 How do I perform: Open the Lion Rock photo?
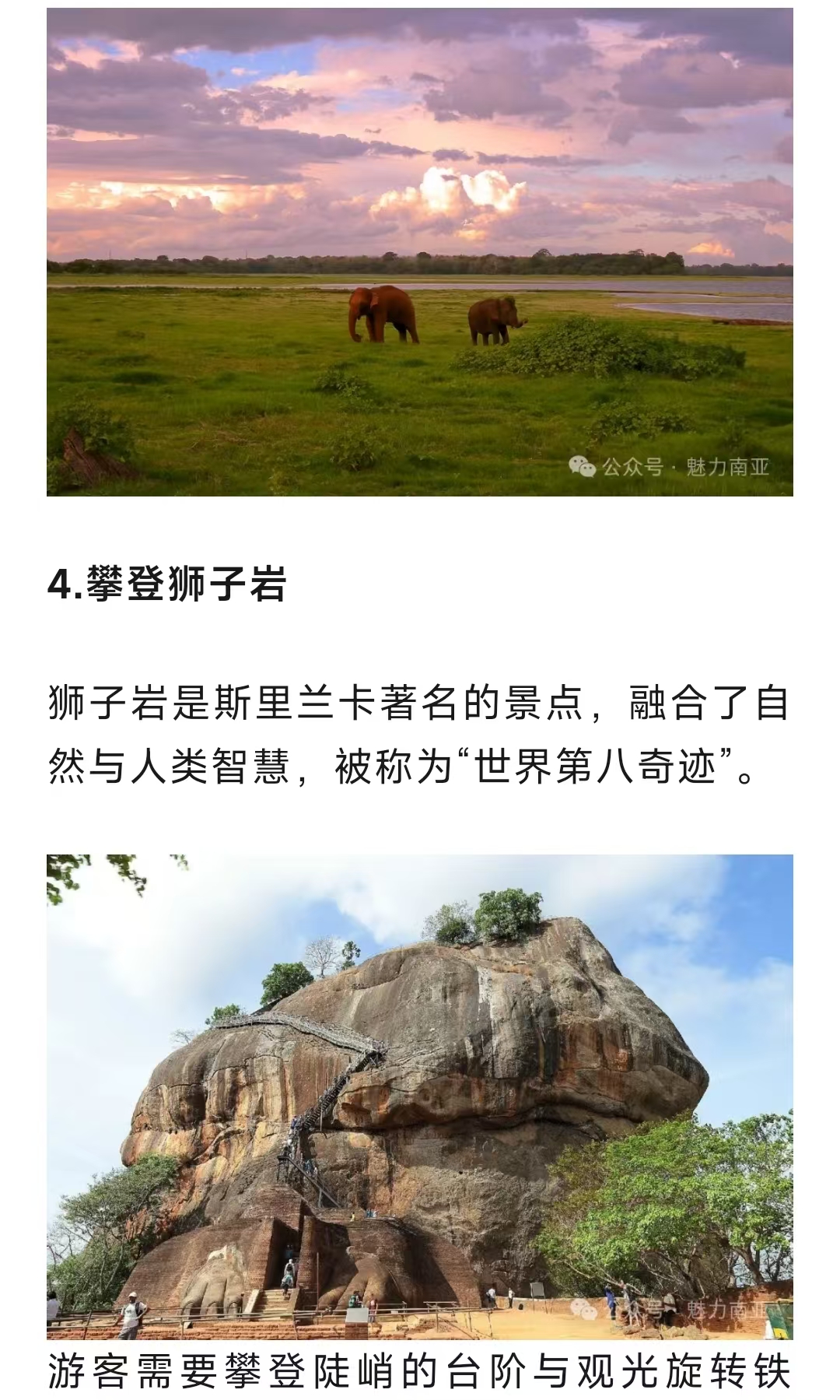pos(420,1096)
